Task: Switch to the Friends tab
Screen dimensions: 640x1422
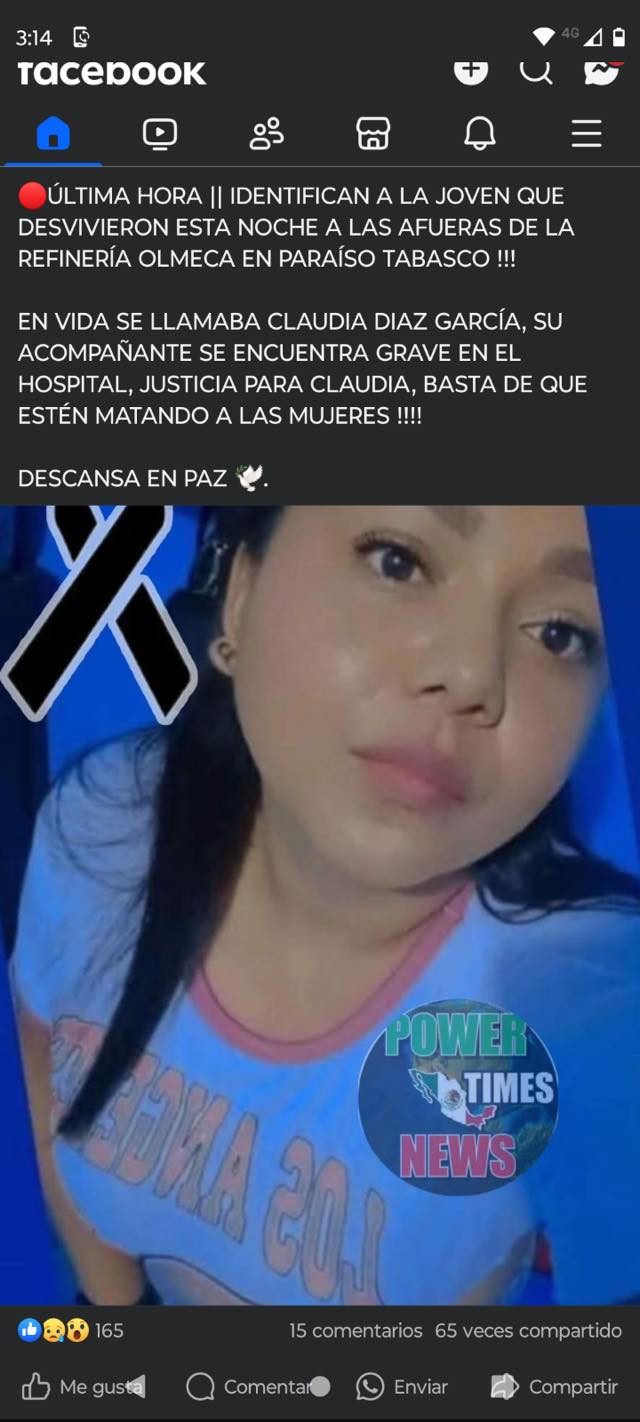Action: click(266, 134)
